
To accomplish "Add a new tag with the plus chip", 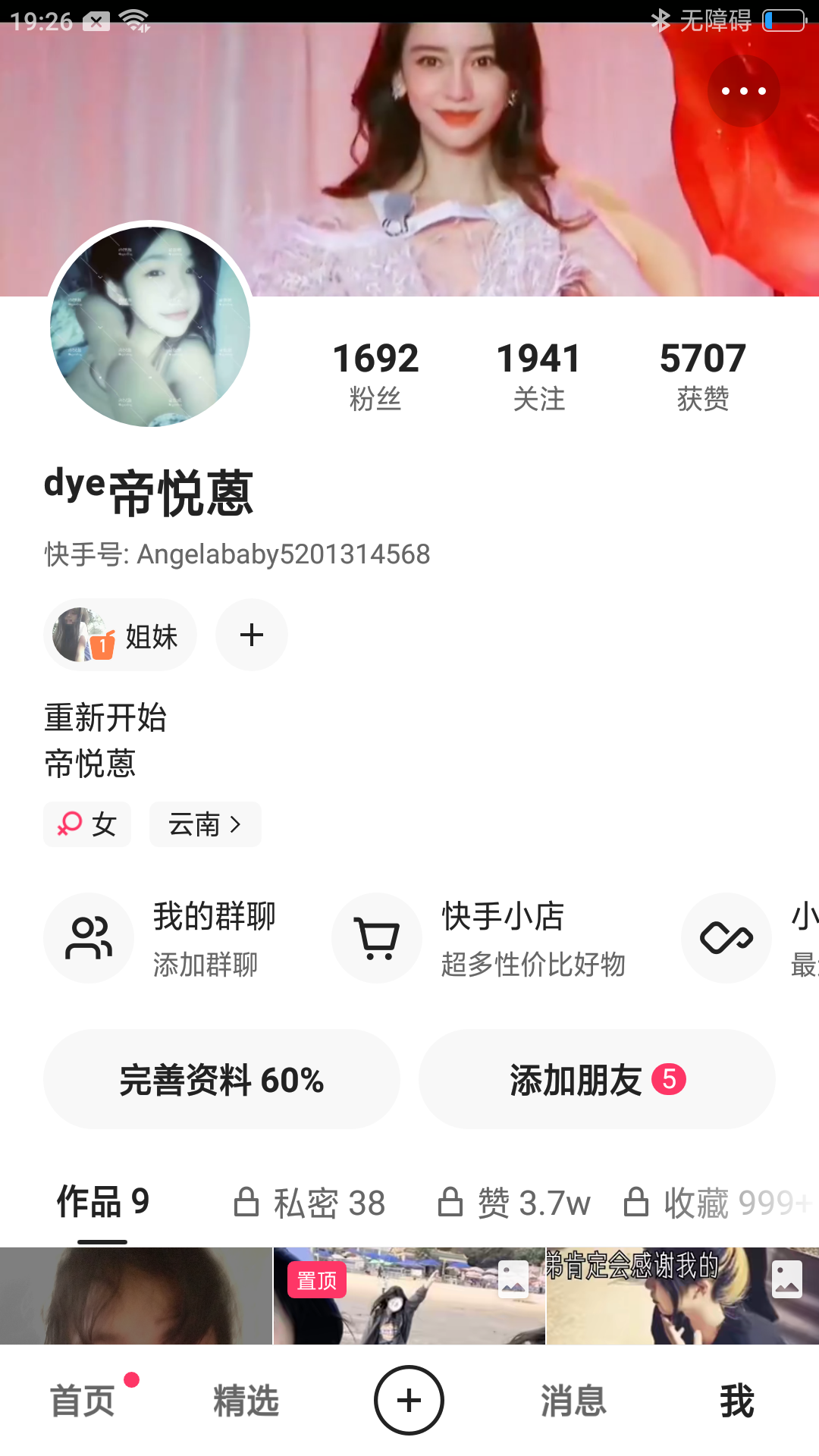I will click(252, 635).
